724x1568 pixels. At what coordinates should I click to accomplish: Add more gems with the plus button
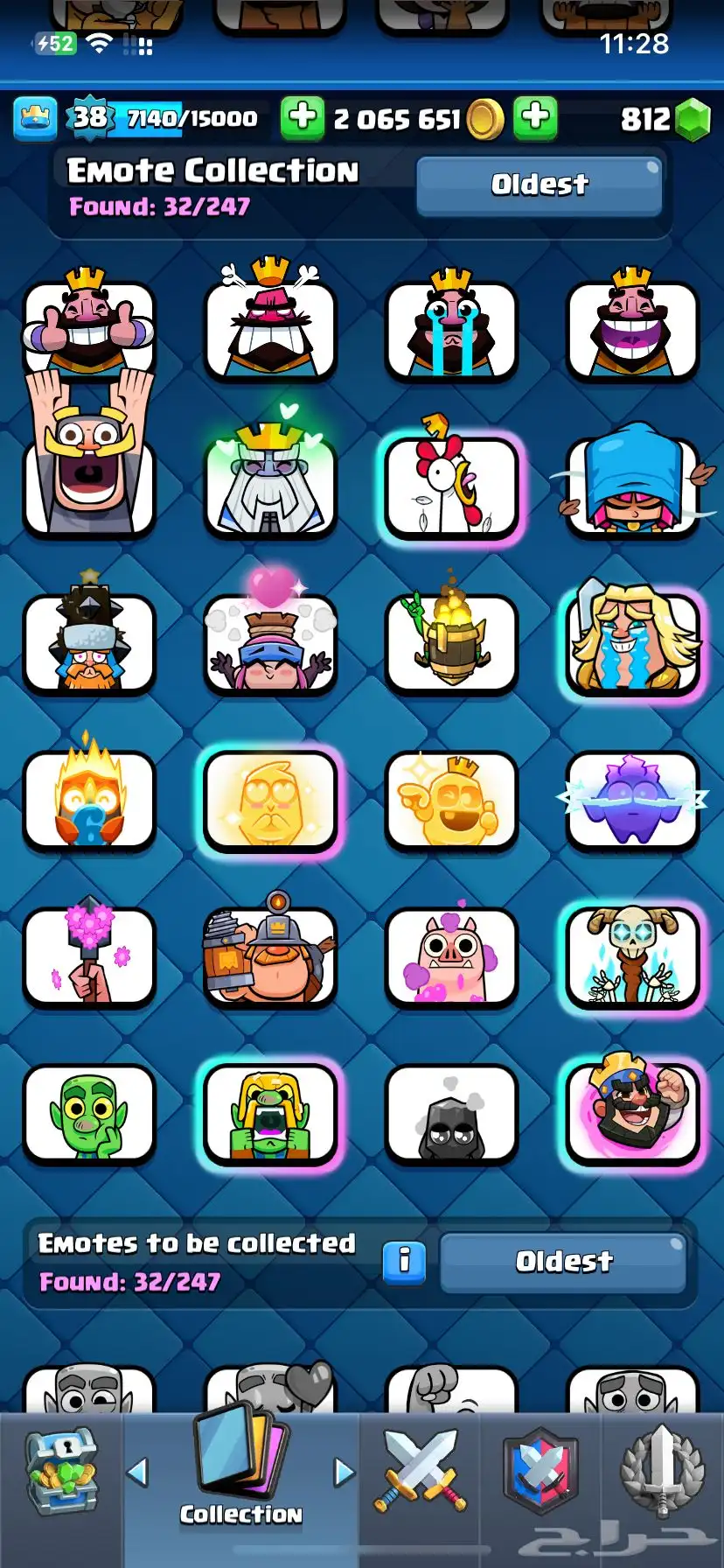pos(535,117)
